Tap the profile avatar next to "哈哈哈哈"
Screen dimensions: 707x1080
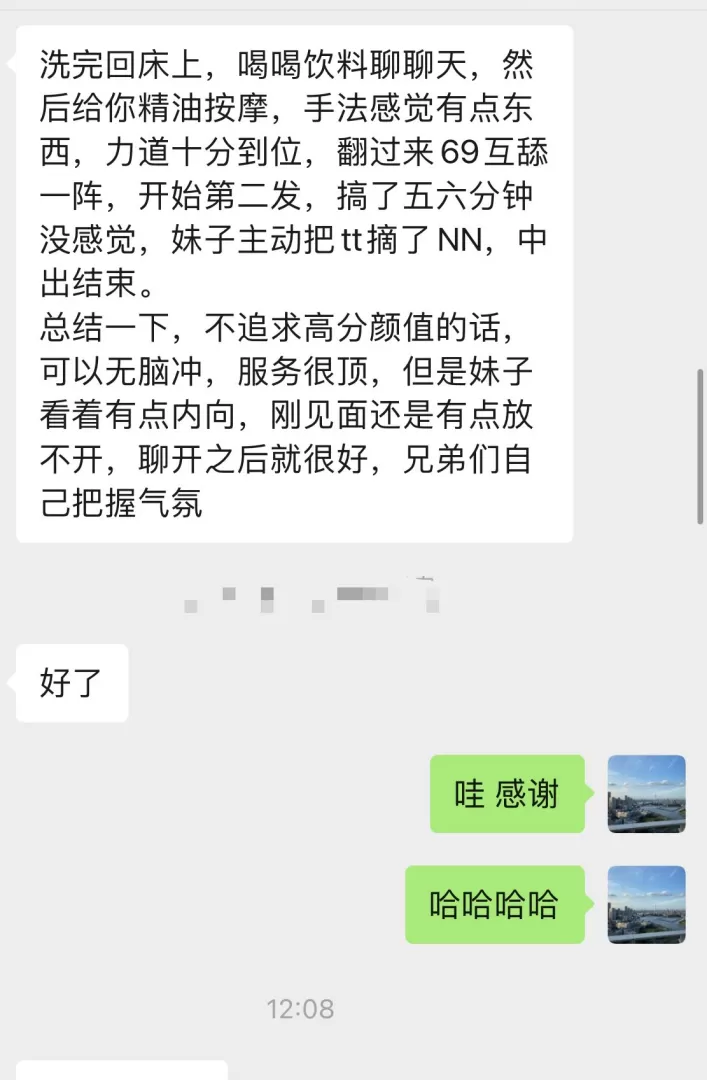point(646,904)
